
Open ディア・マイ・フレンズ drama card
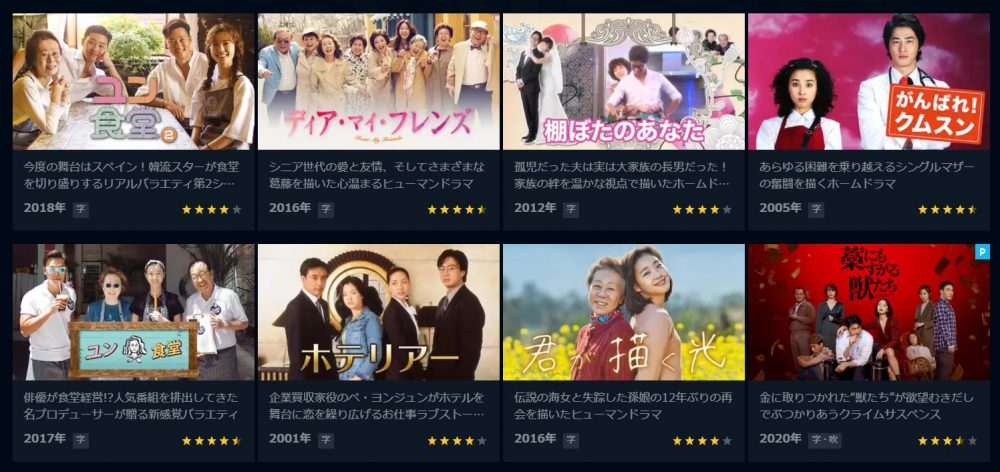378,82
